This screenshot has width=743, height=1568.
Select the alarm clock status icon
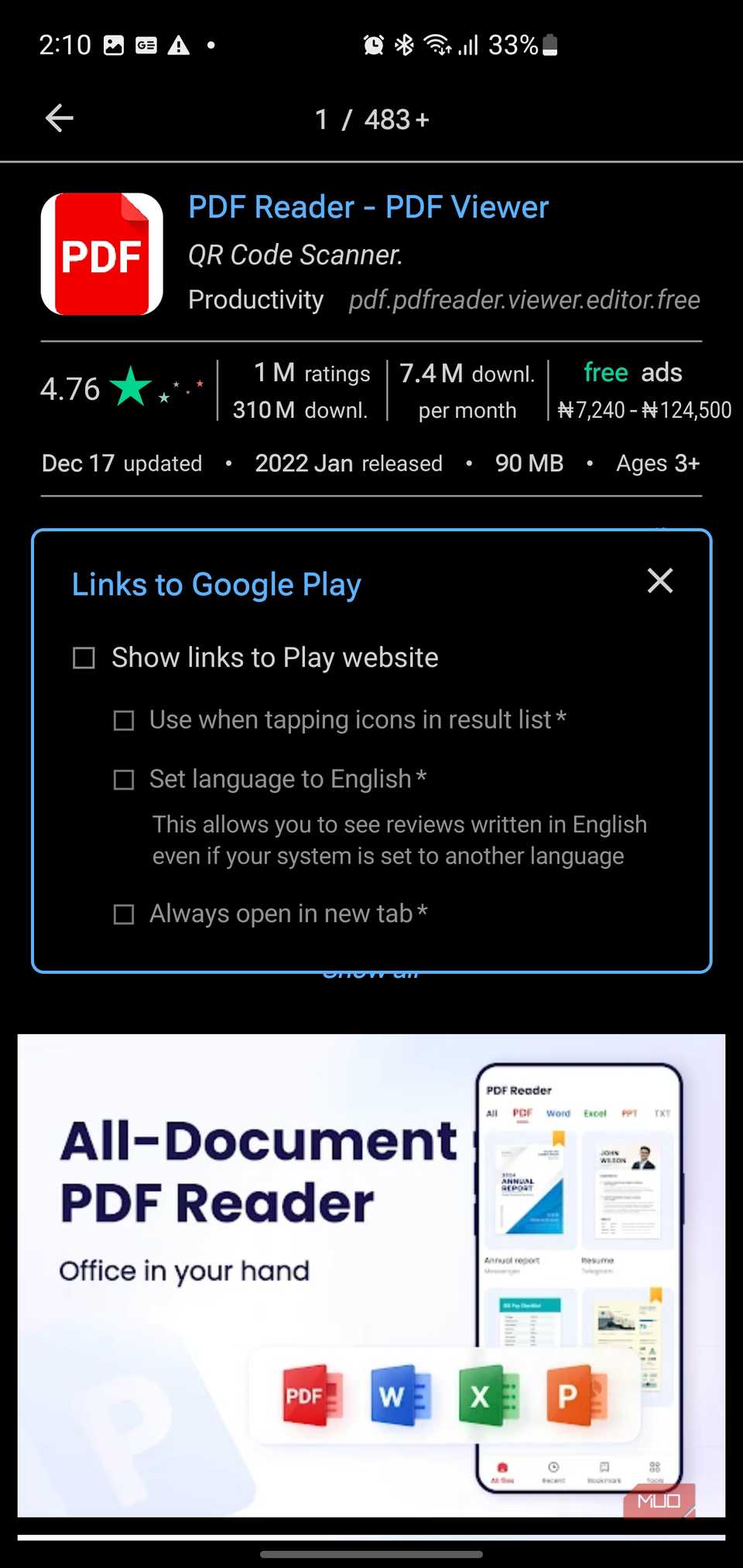point(372,44)
